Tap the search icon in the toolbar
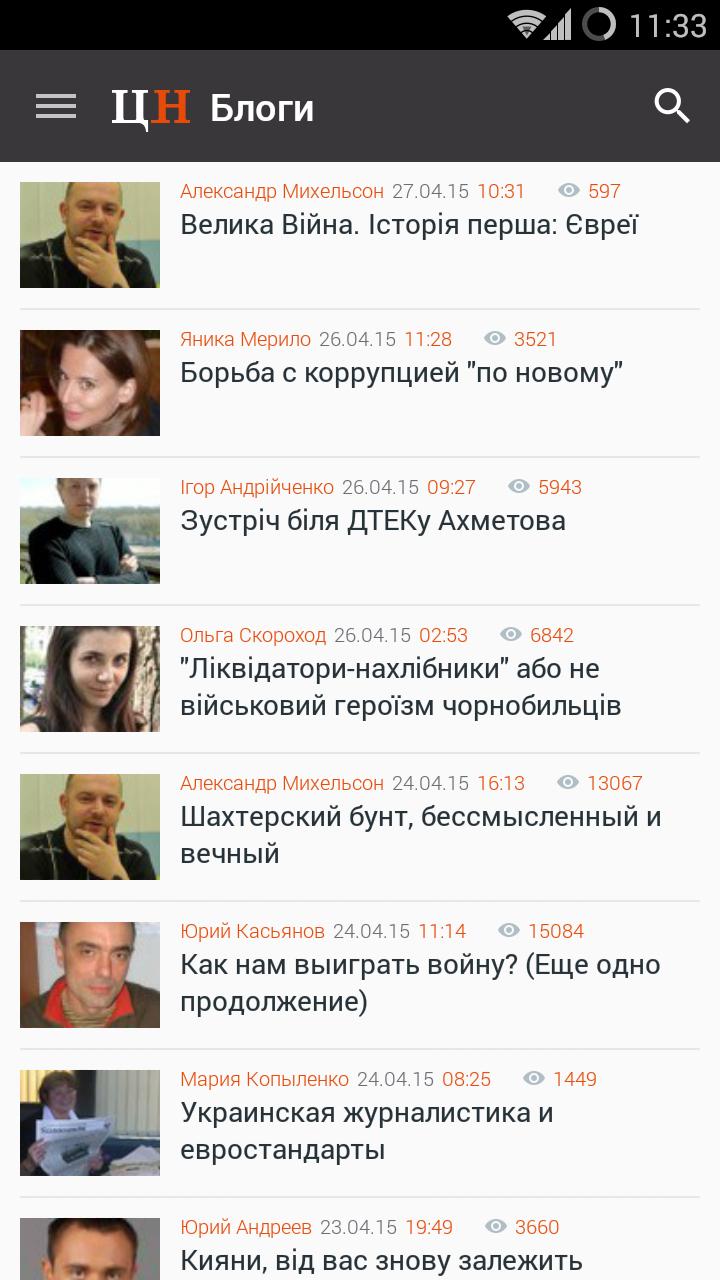This screenshot has width=720, height=1280. (669, 104)
